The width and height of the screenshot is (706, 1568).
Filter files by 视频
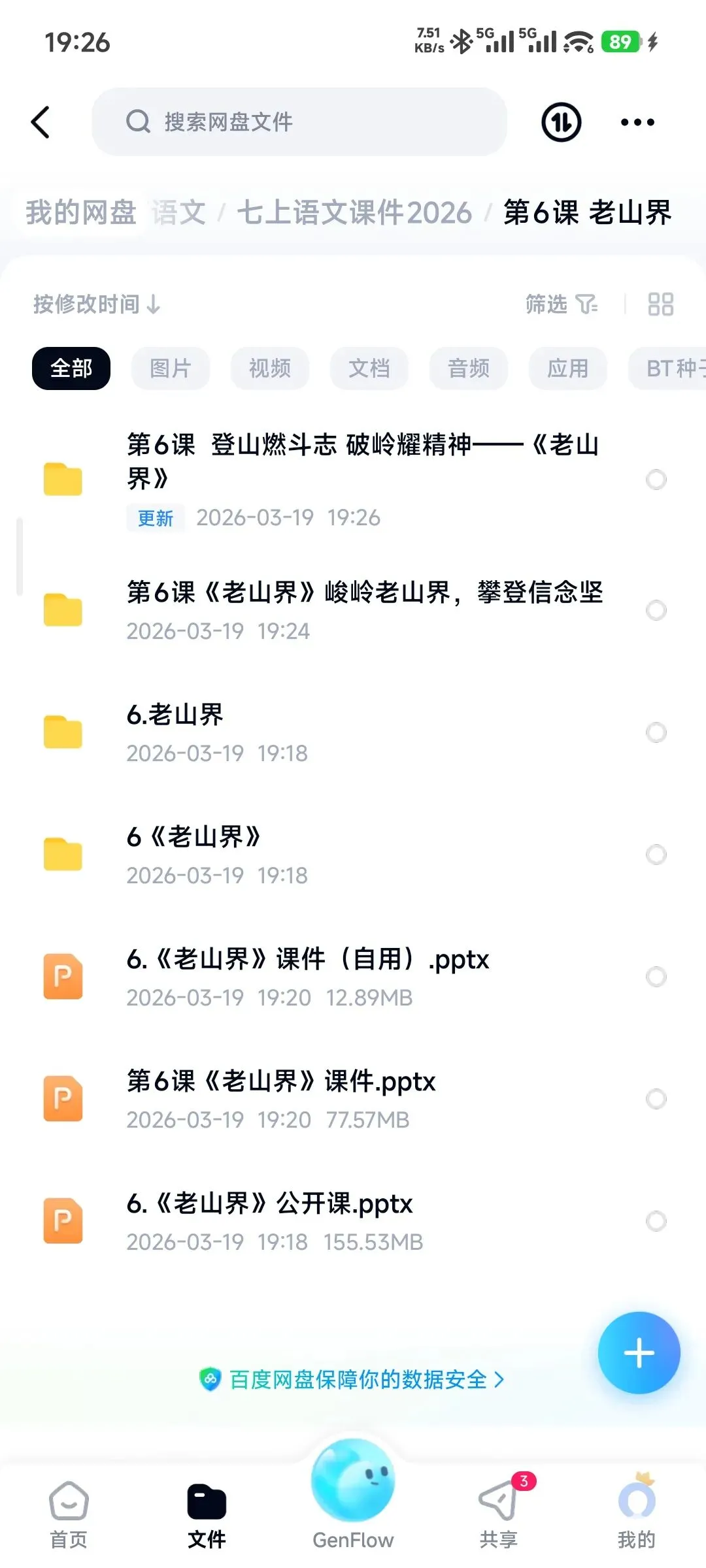click(x=269, y=368)
